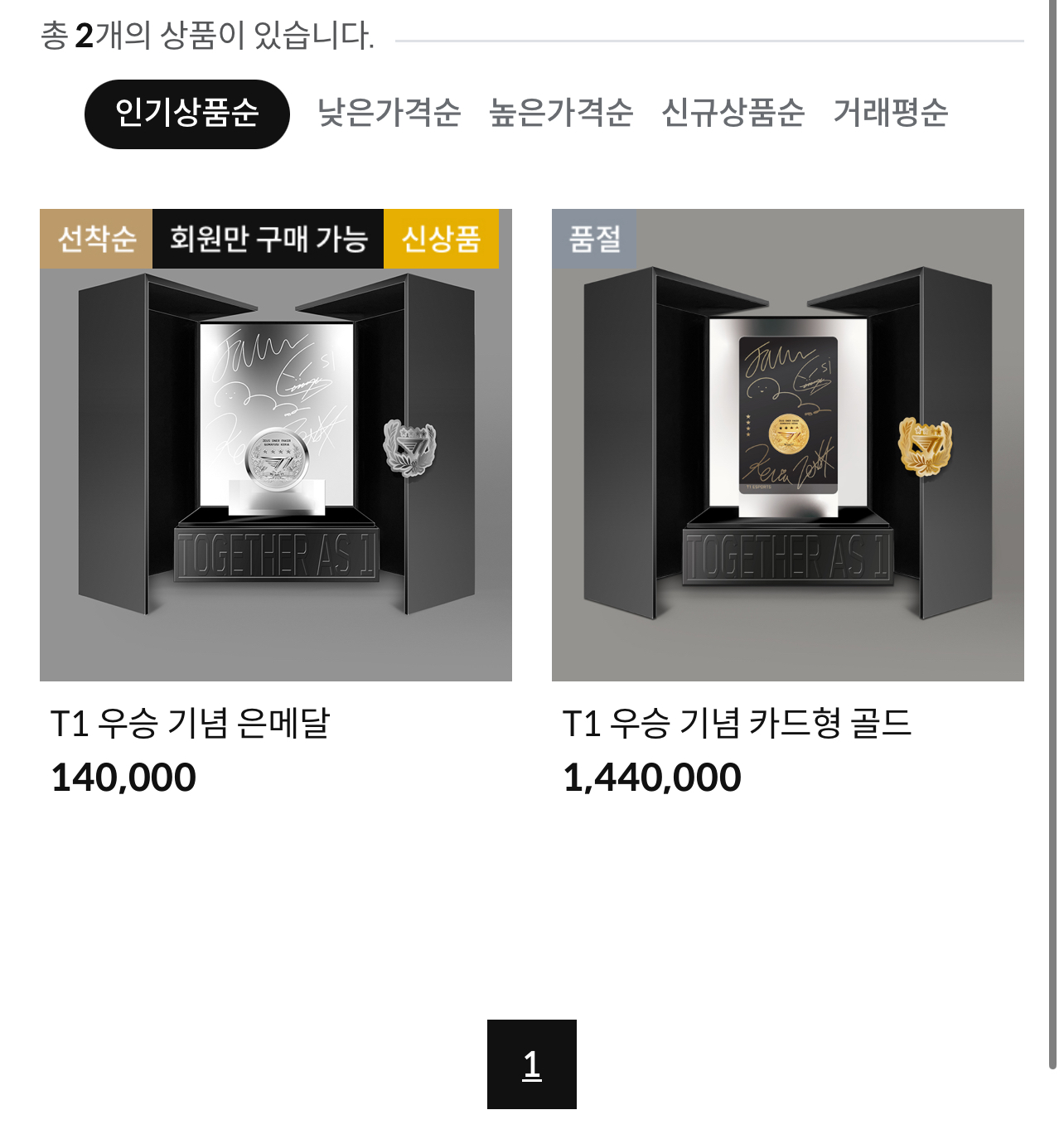Screen dimensions: 1064x1139
Task: Sort products by 낮은가격순
Action: pos(389,113)
